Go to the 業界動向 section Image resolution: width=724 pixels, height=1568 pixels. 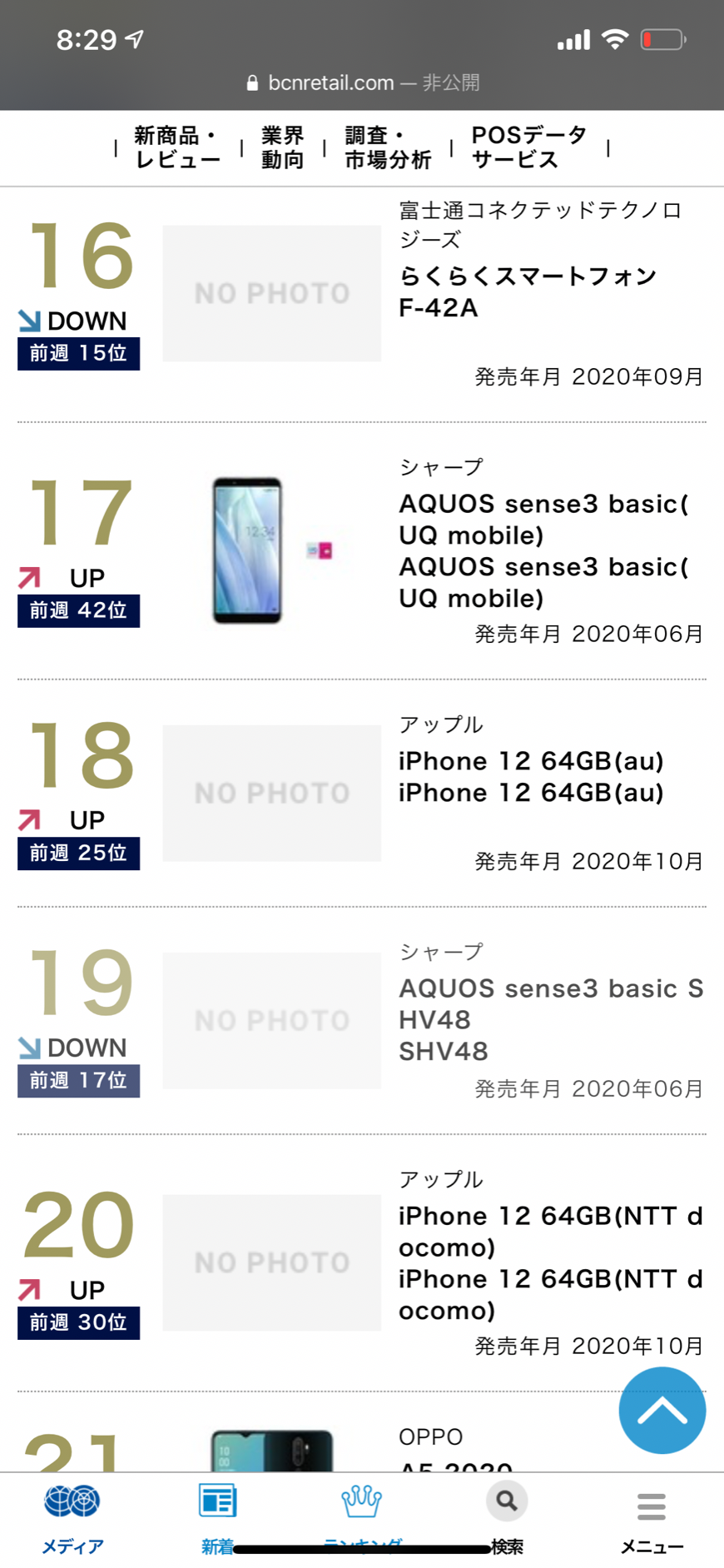283,147
